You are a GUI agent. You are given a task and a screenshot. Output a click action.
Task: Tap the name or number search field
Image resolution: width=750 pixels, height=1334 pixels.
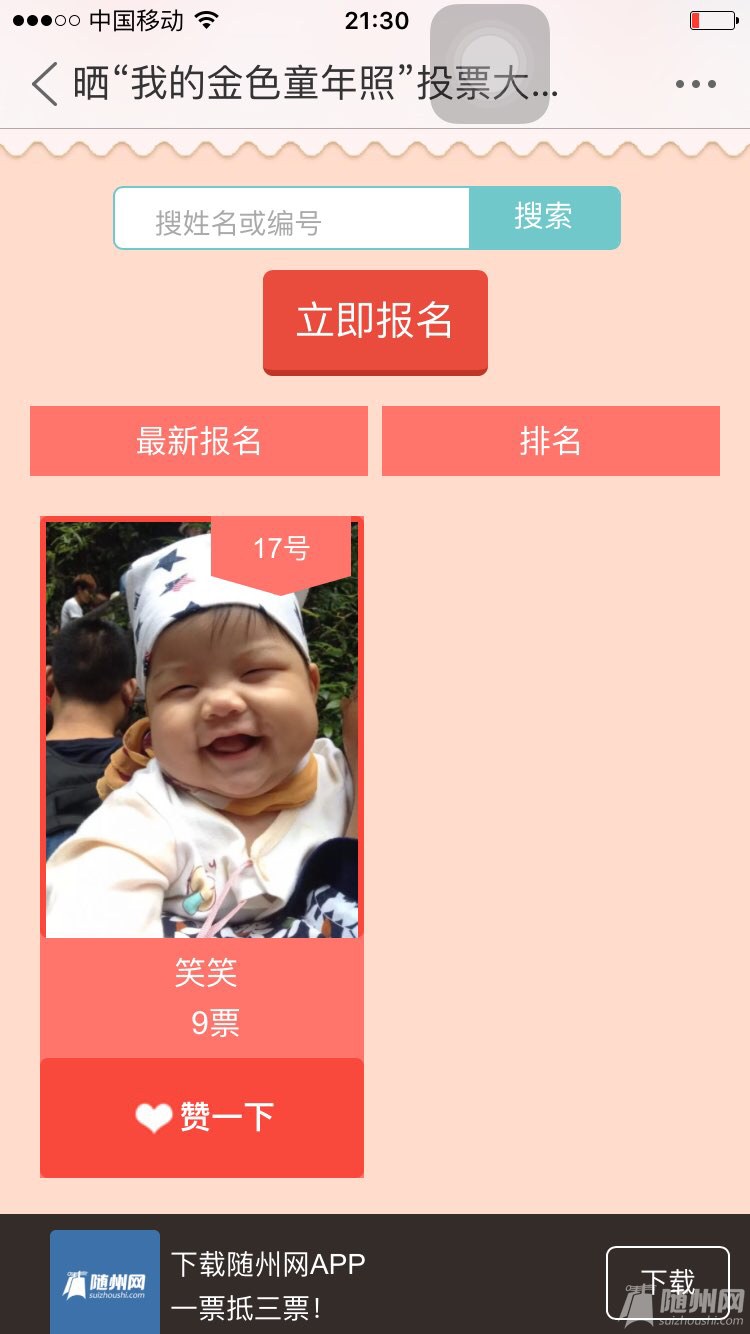click(x=291, y=219)
